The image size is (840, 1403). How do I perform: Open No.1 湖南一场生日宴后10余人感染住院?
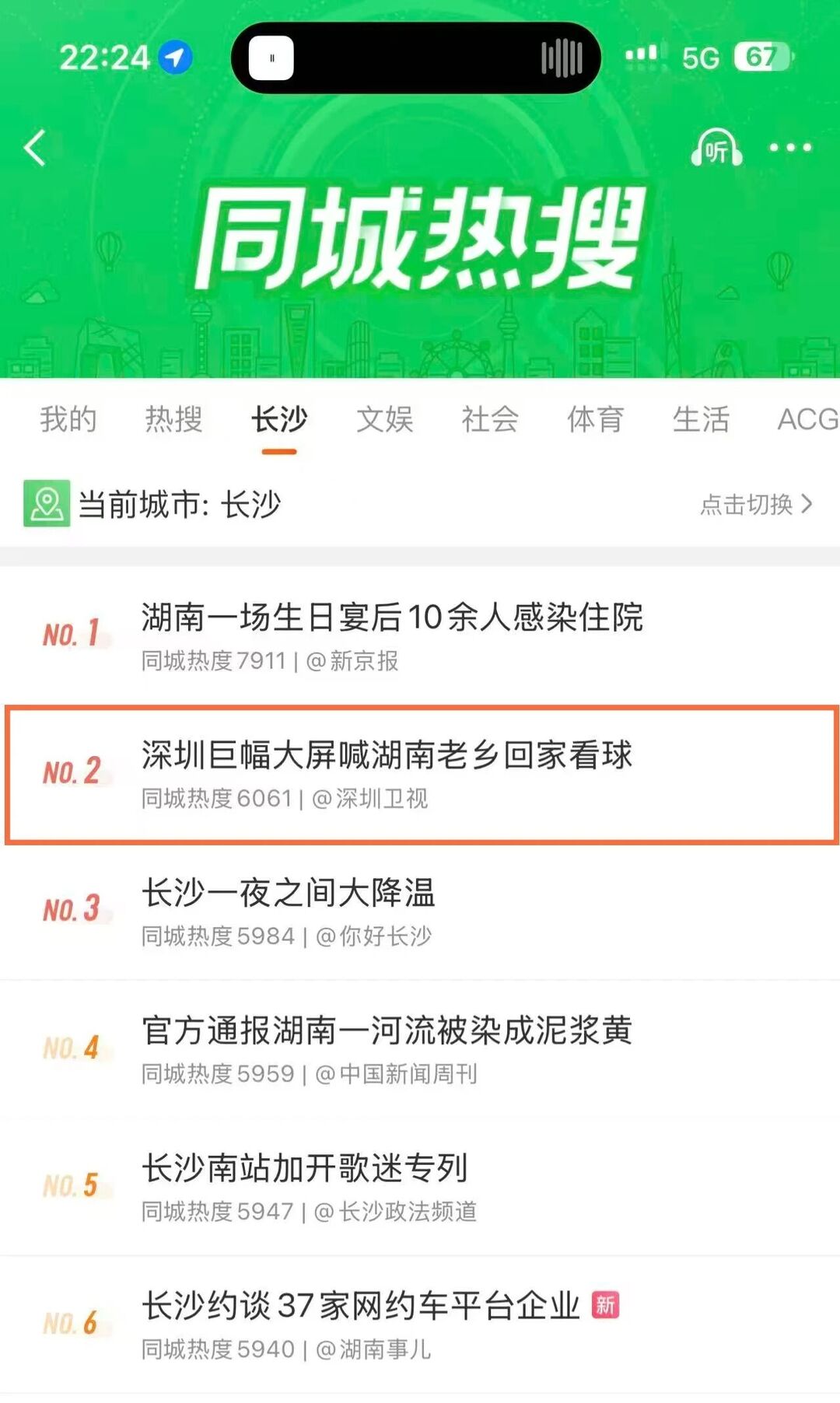click(391, 618)
